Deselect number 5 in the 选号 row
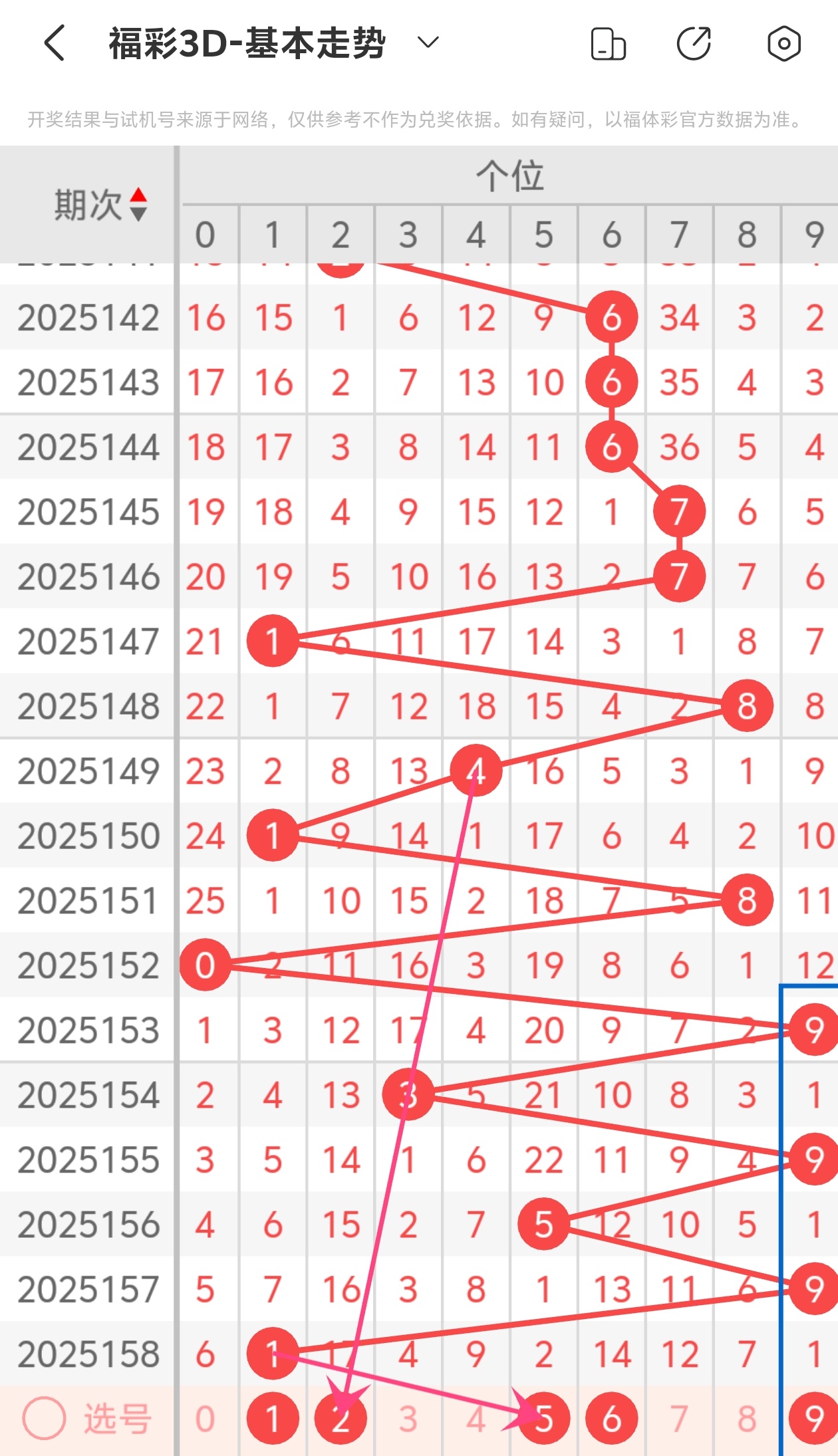838x1456 pixels. point(544,1419)
